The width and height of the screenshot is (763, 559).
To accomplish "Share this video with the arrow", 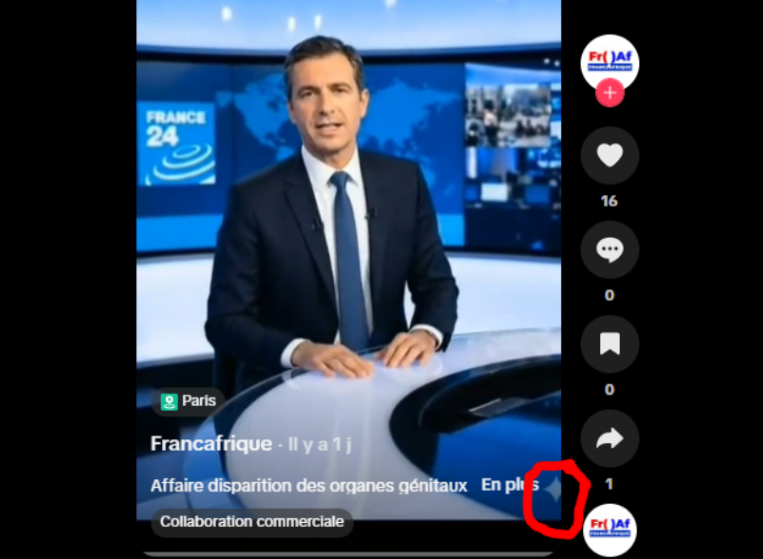I will point(609,438).
